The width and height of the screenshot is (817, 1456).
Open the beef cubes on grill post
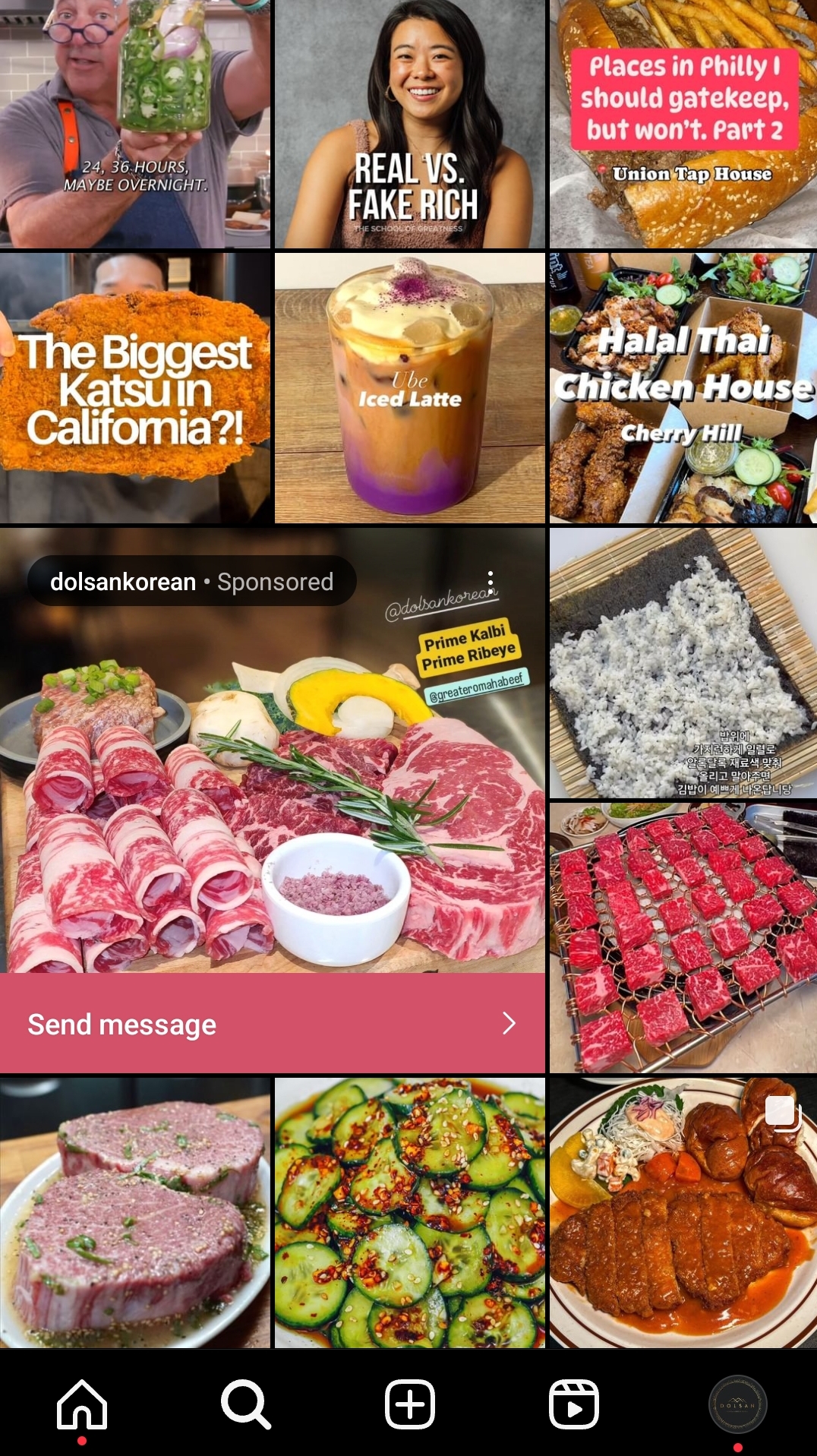pyautogui.click(x=683, y=937)
